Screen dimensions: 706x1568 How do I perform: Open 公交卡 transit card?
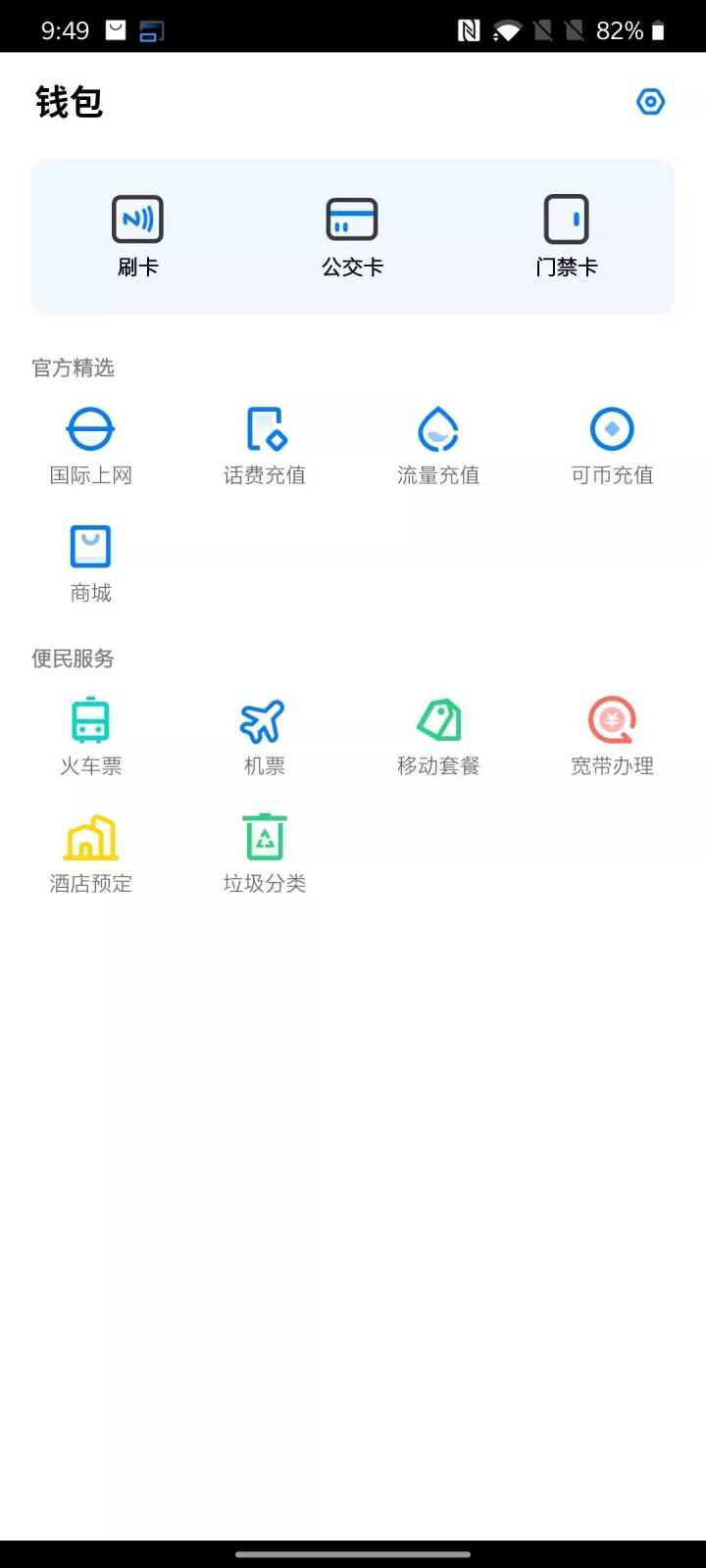pyautogui.click(x=352, y=235)
